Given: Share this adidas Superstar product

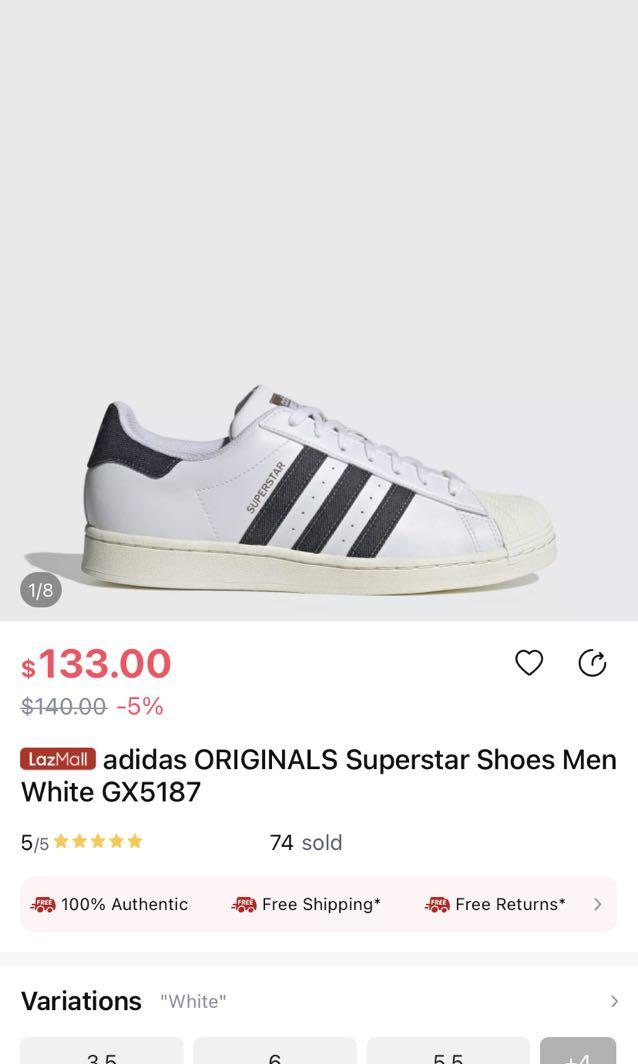Looking at the screenshot, I should (592, 662).
